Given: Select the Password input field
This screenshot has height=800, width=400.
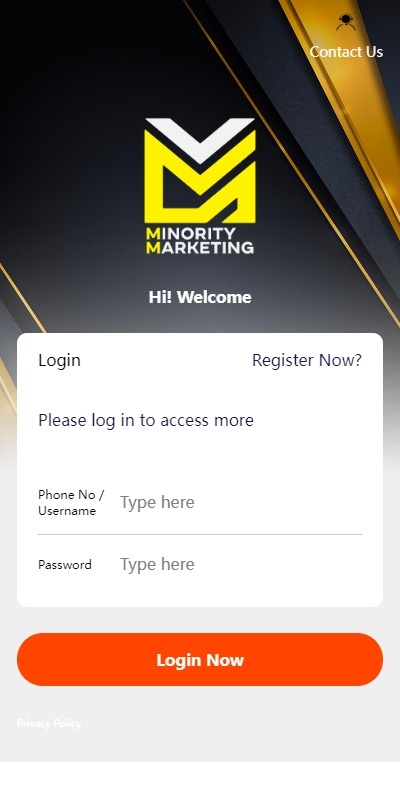Looking at the screenshot, I should coord(240,564).
